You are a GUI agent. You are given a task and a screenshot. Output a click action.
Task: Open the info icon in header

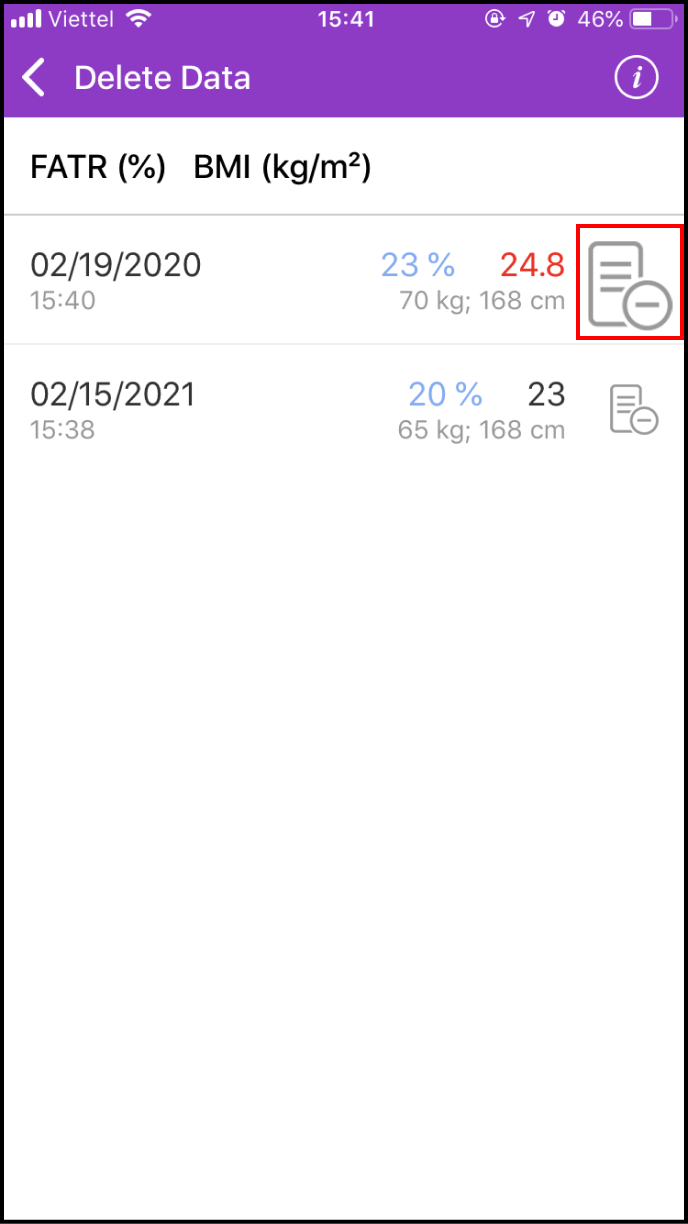[636, 78]
